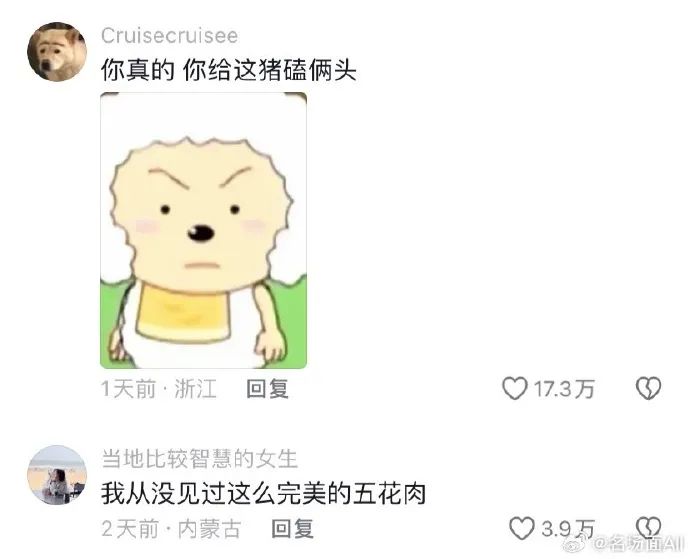Reply to 当地比较智慧的女生's comment
This screenshot has height=559, width=690.
tap(292, 528)
